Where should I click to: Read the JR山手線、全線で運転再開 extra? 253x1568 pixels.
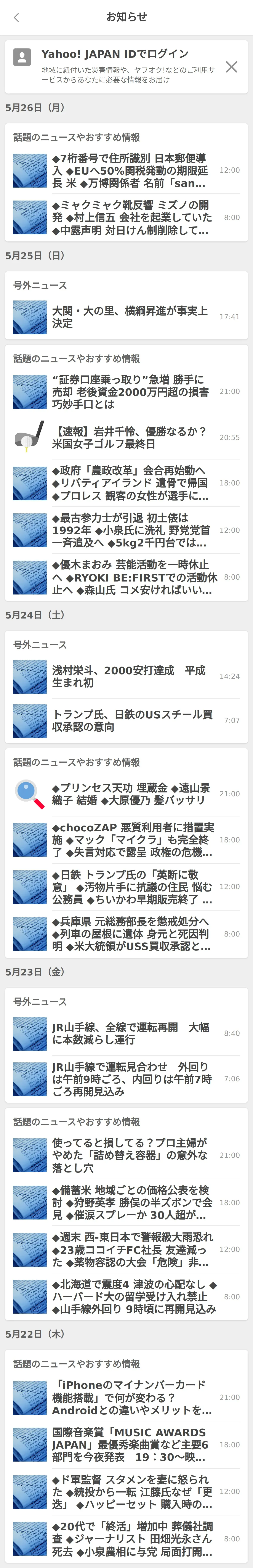pyautogui.click(x=131, y=1033)
